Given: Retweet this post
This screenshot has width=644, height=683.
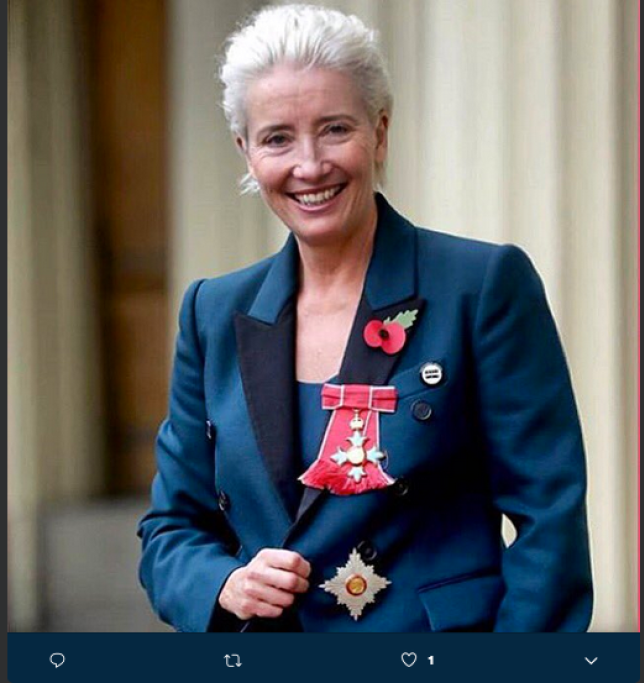Looking at the screenshot, I should (233, 660).
